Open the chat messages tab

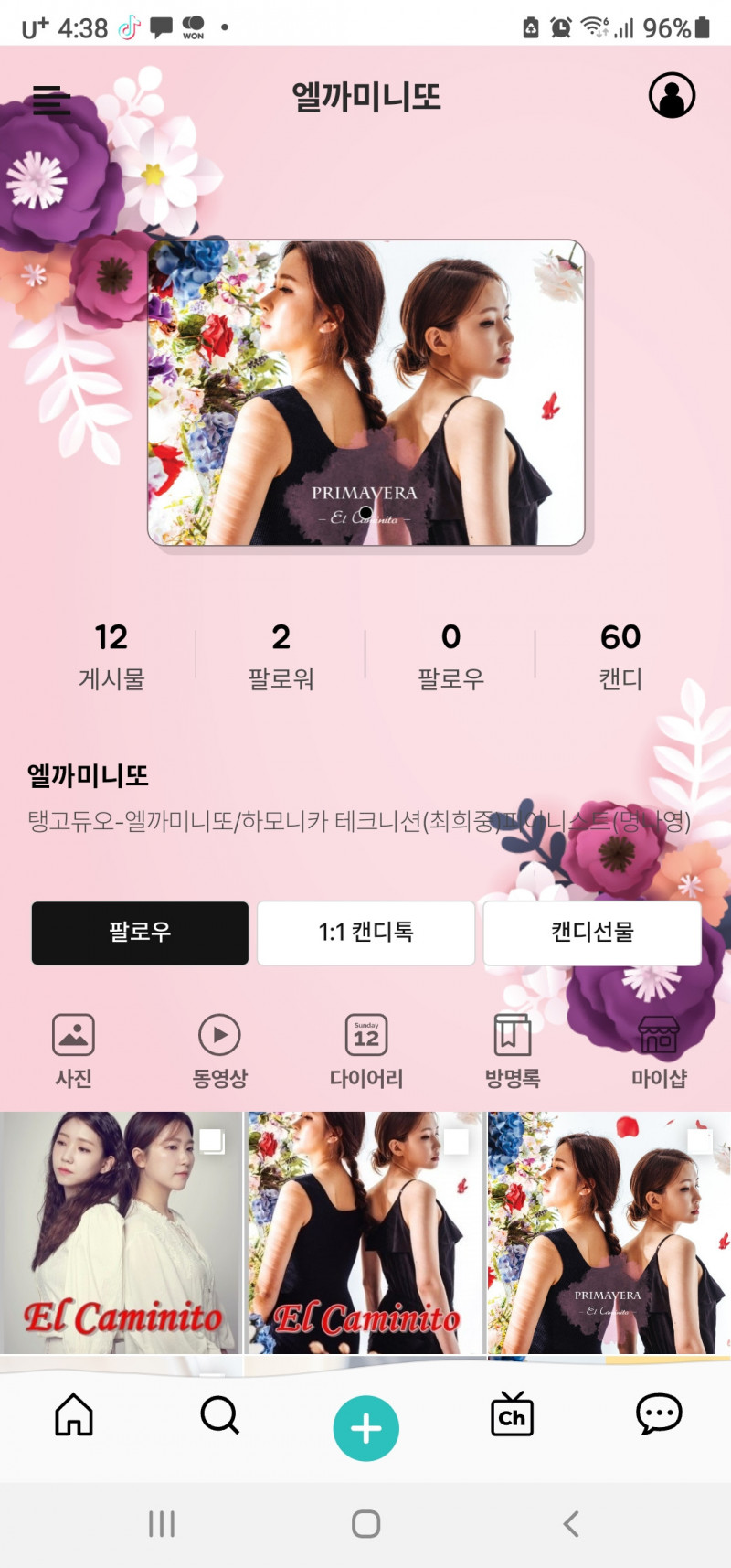coord(658,1414)
